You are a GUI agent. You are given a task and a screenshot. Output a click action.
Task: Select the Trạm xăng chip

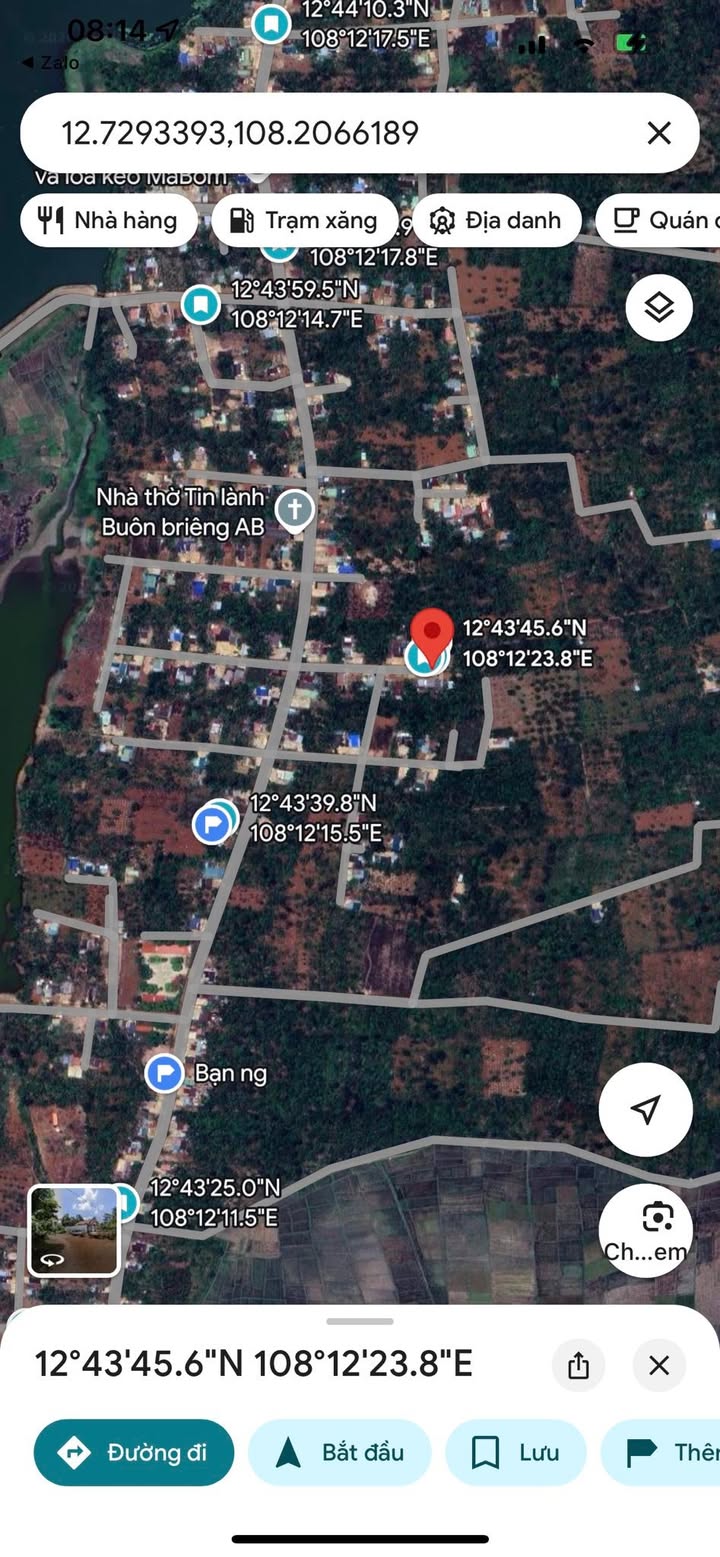pos(304,221)
